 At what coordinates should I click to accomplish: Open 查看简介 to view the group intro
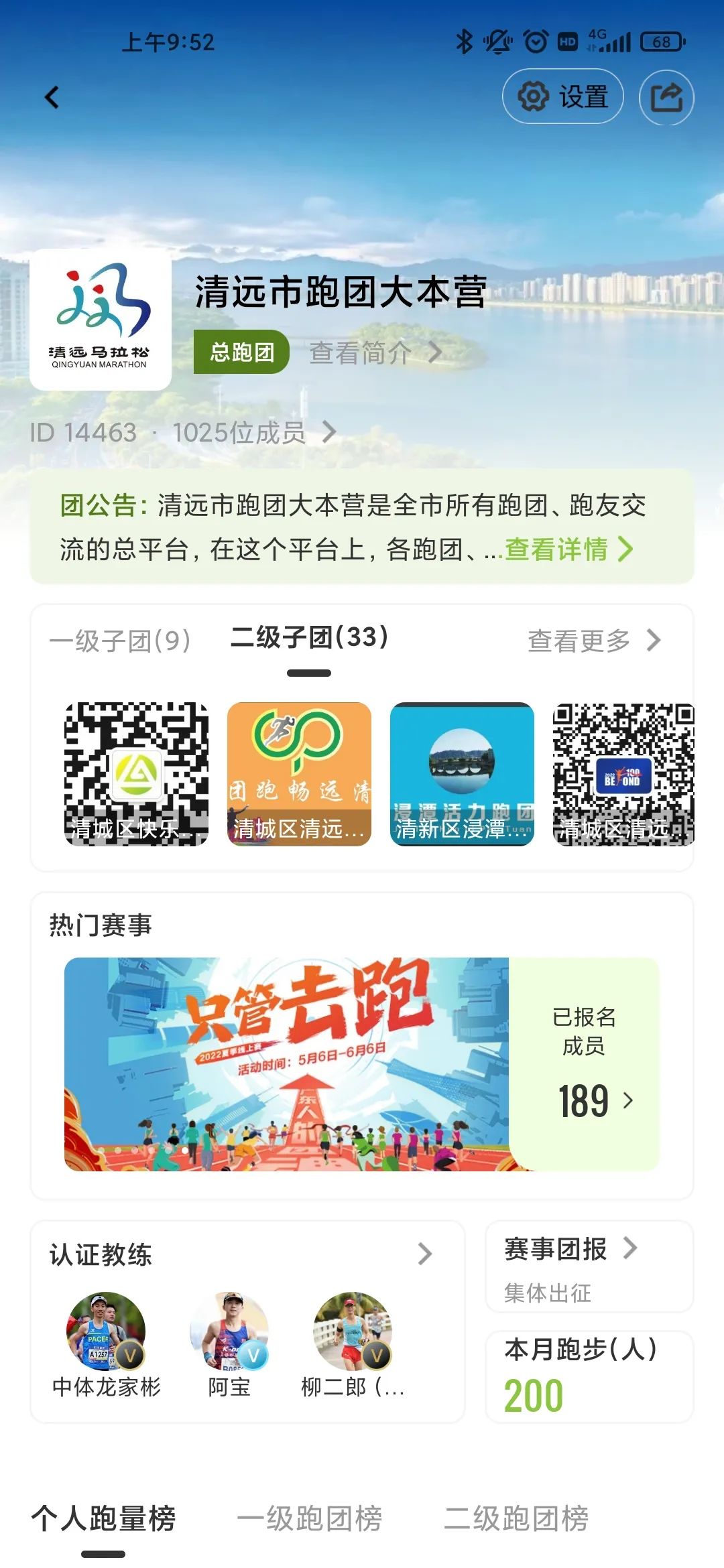375,352
